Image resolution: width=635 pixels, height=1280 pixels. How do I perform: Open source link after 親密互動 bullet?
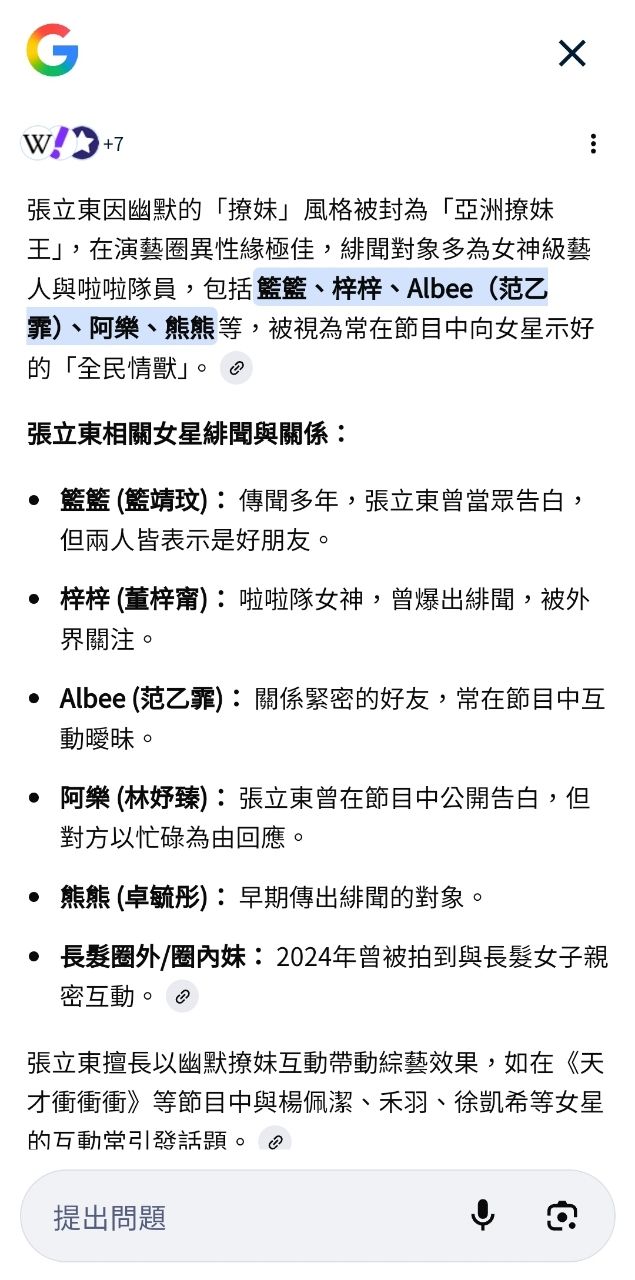[182, 996]
